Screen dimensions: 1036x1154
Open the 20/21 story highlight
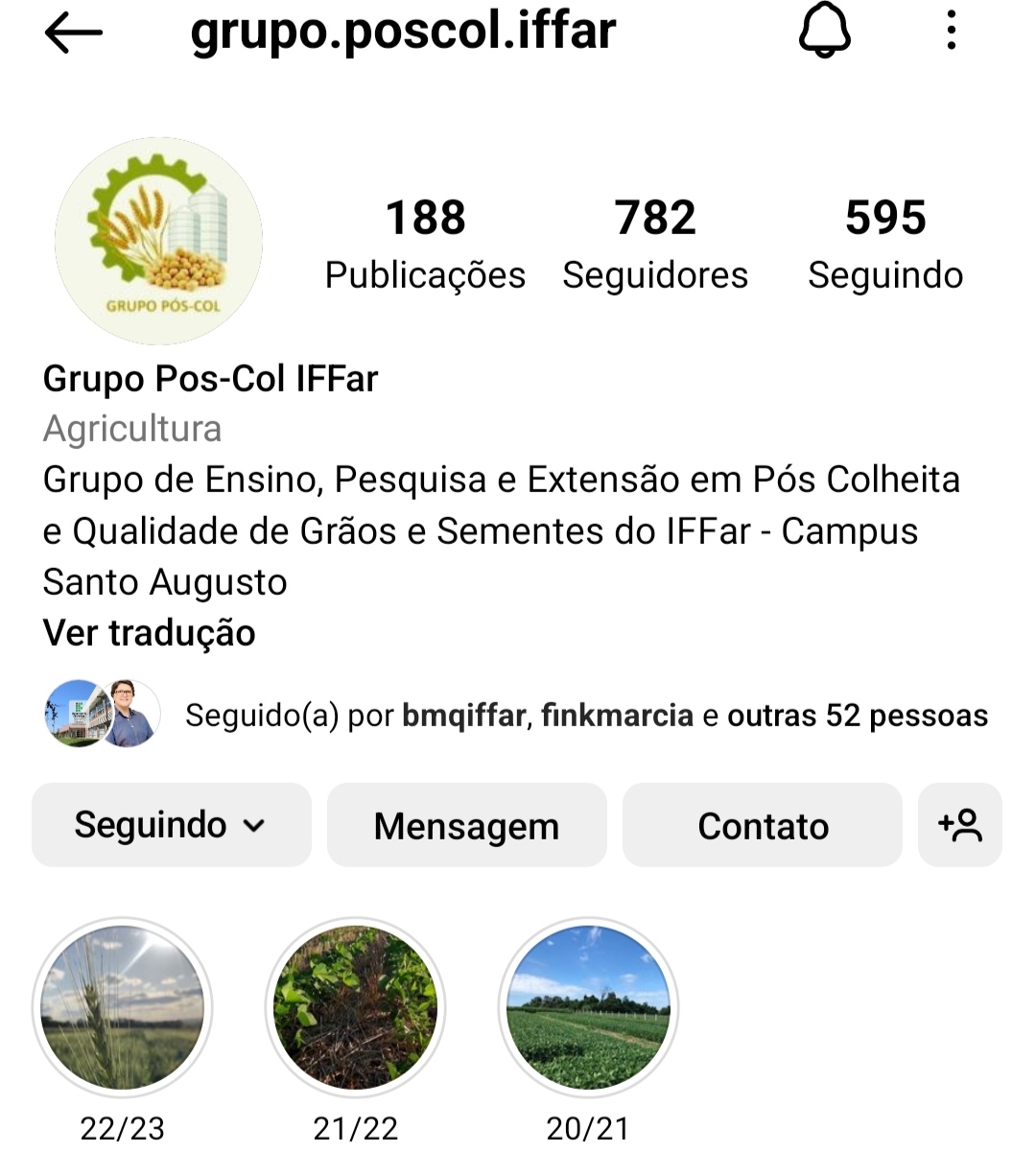(588, 1007)
